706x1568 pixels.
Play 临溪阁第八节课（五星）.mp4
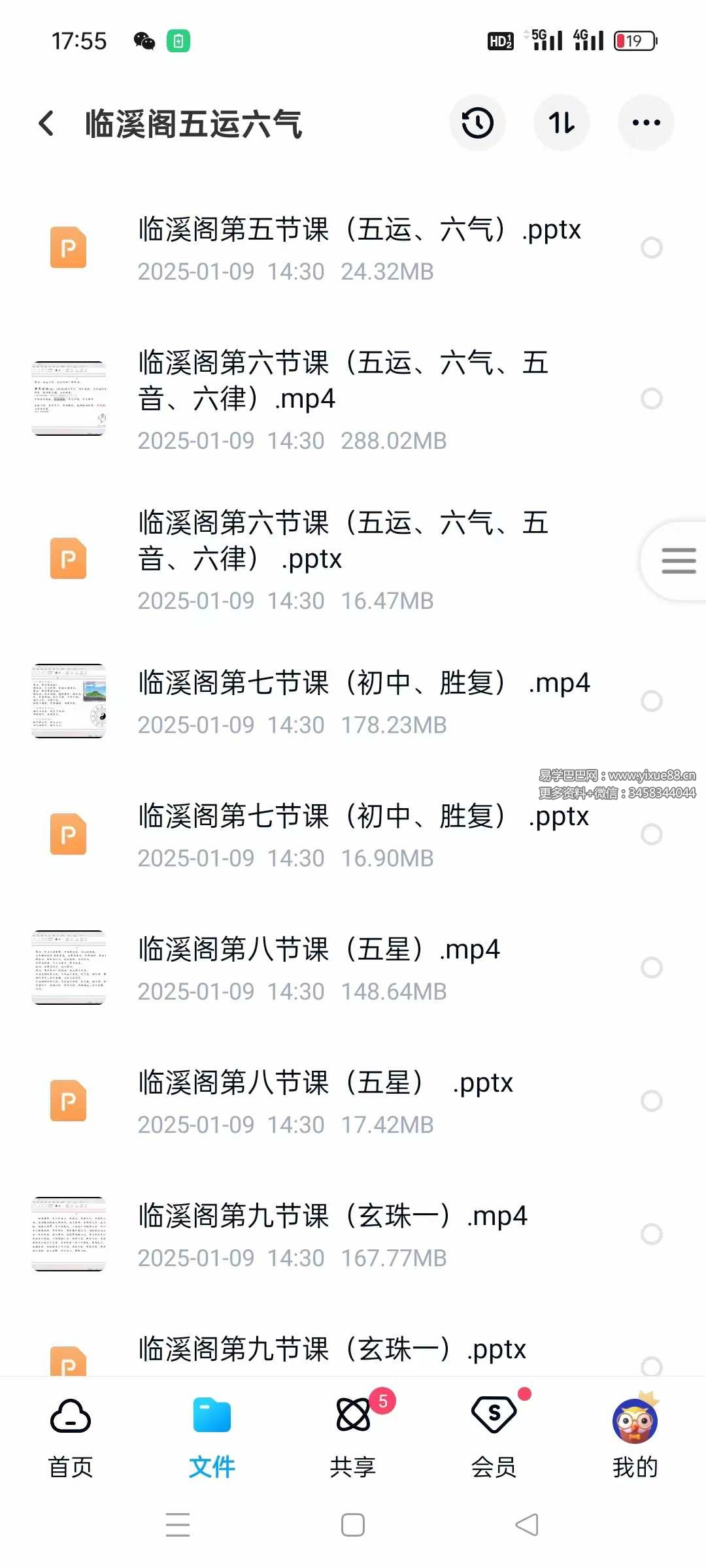point(319,950)
